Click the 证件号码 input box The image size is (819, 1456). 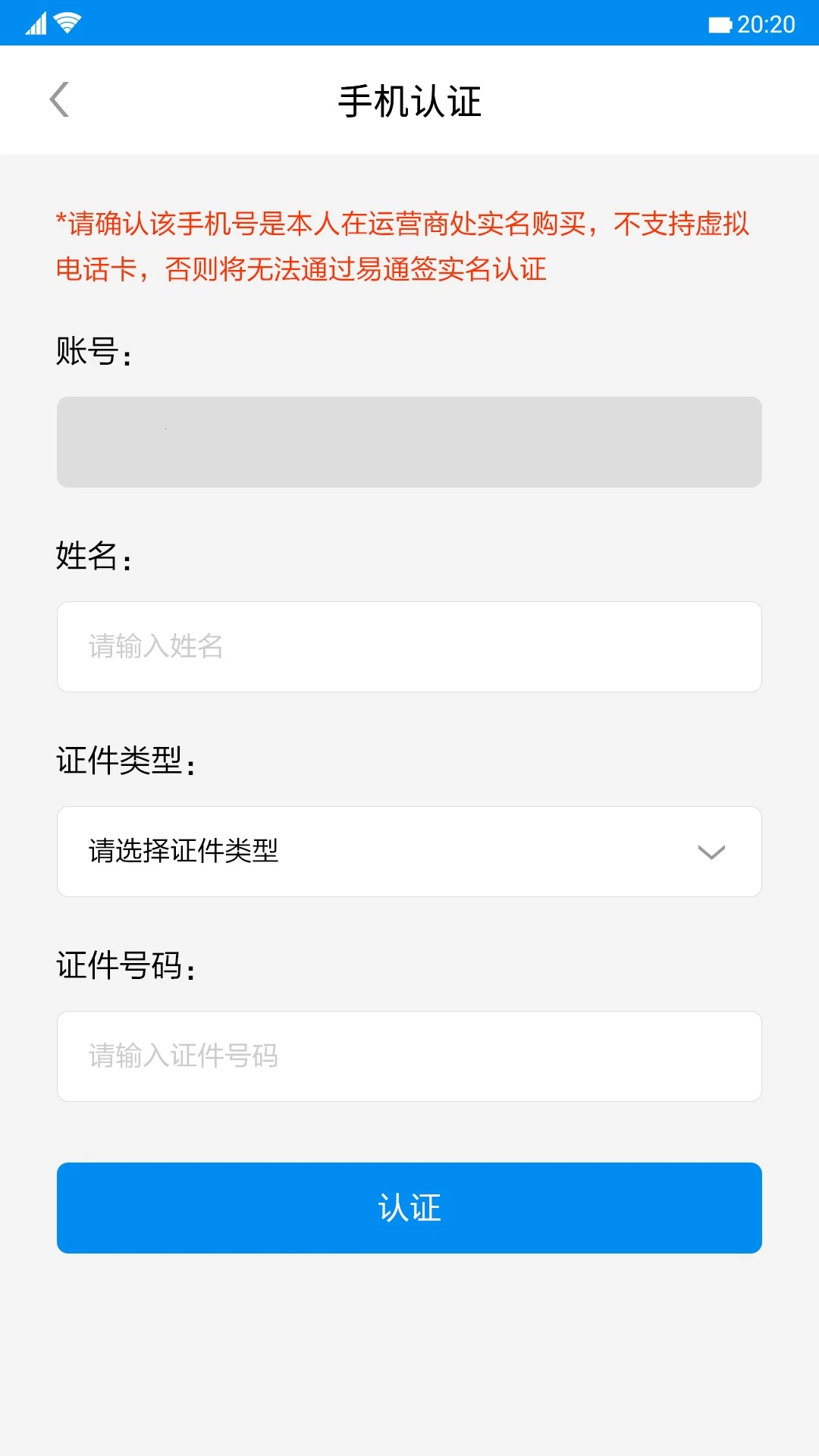409,1056
